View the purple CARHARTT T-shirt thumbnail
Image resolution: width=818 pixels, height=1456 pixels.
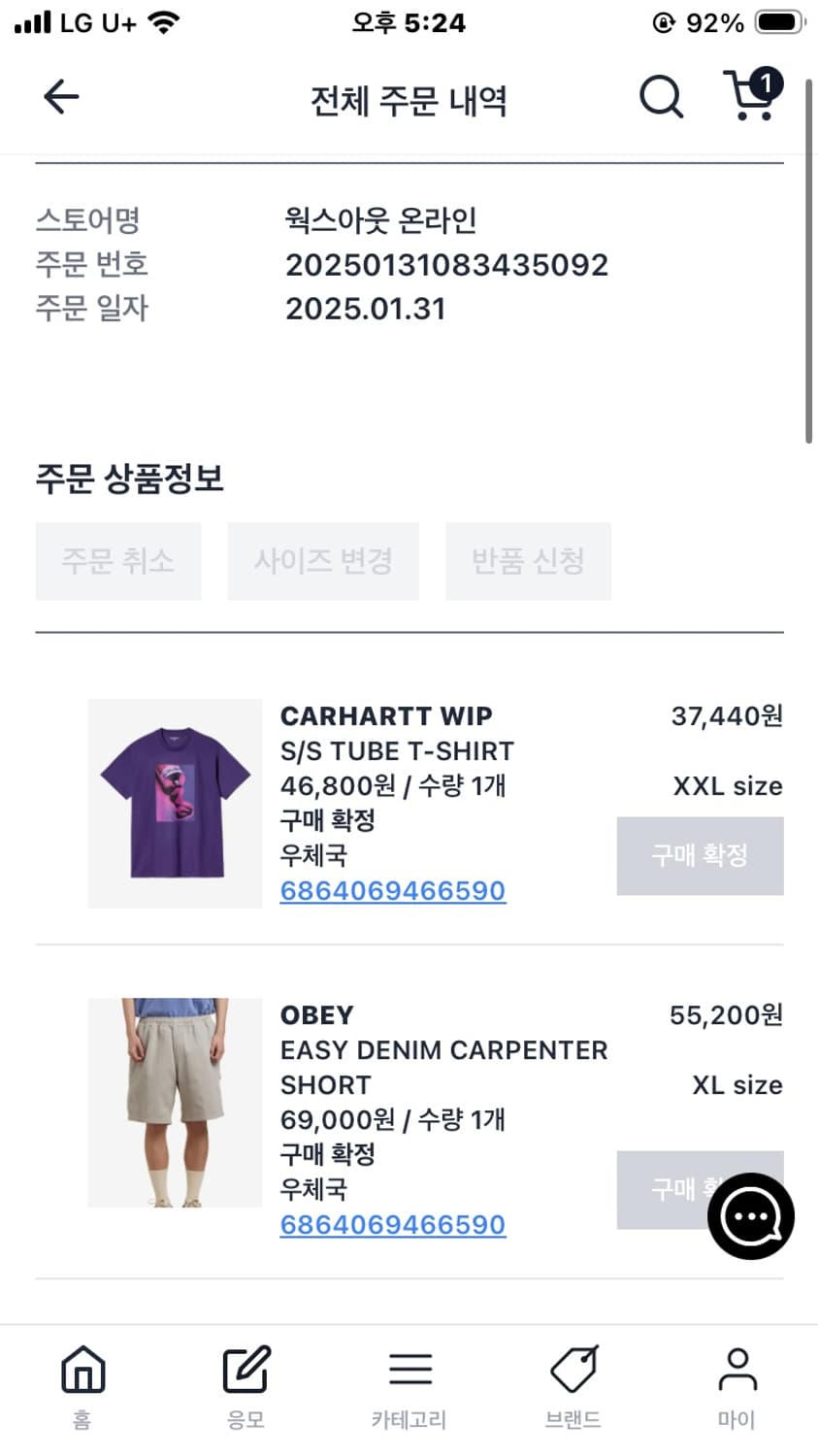coord(174,804)
